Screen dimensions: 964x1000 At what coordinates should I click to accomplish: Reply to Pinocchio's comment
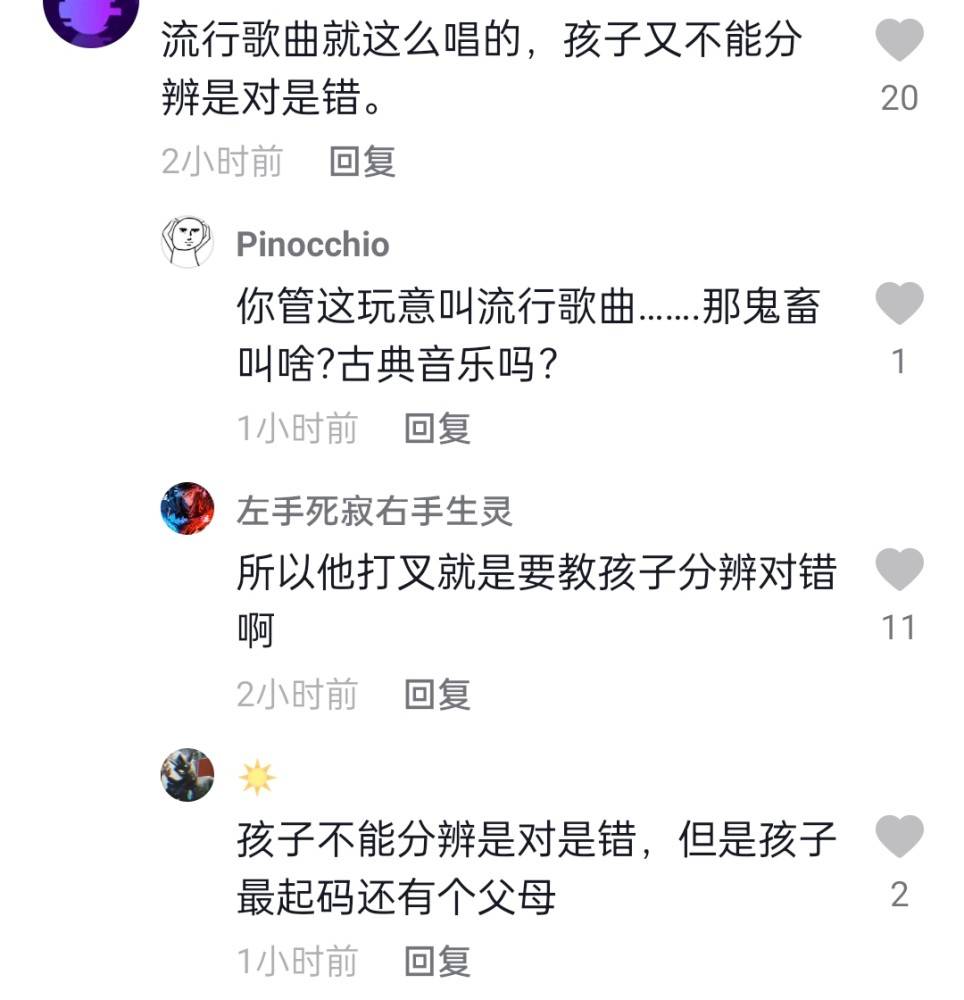point(437,429)
